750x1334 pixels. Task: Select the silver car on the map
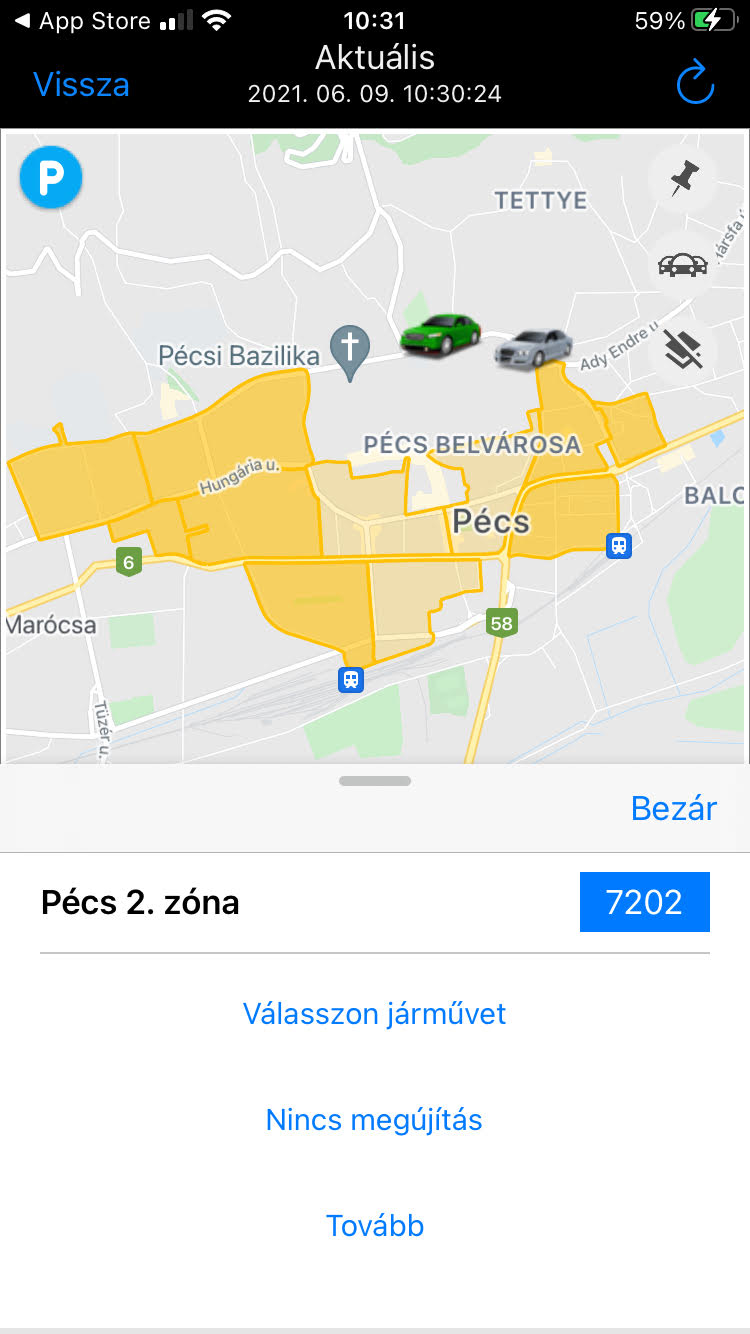(534, 350)
